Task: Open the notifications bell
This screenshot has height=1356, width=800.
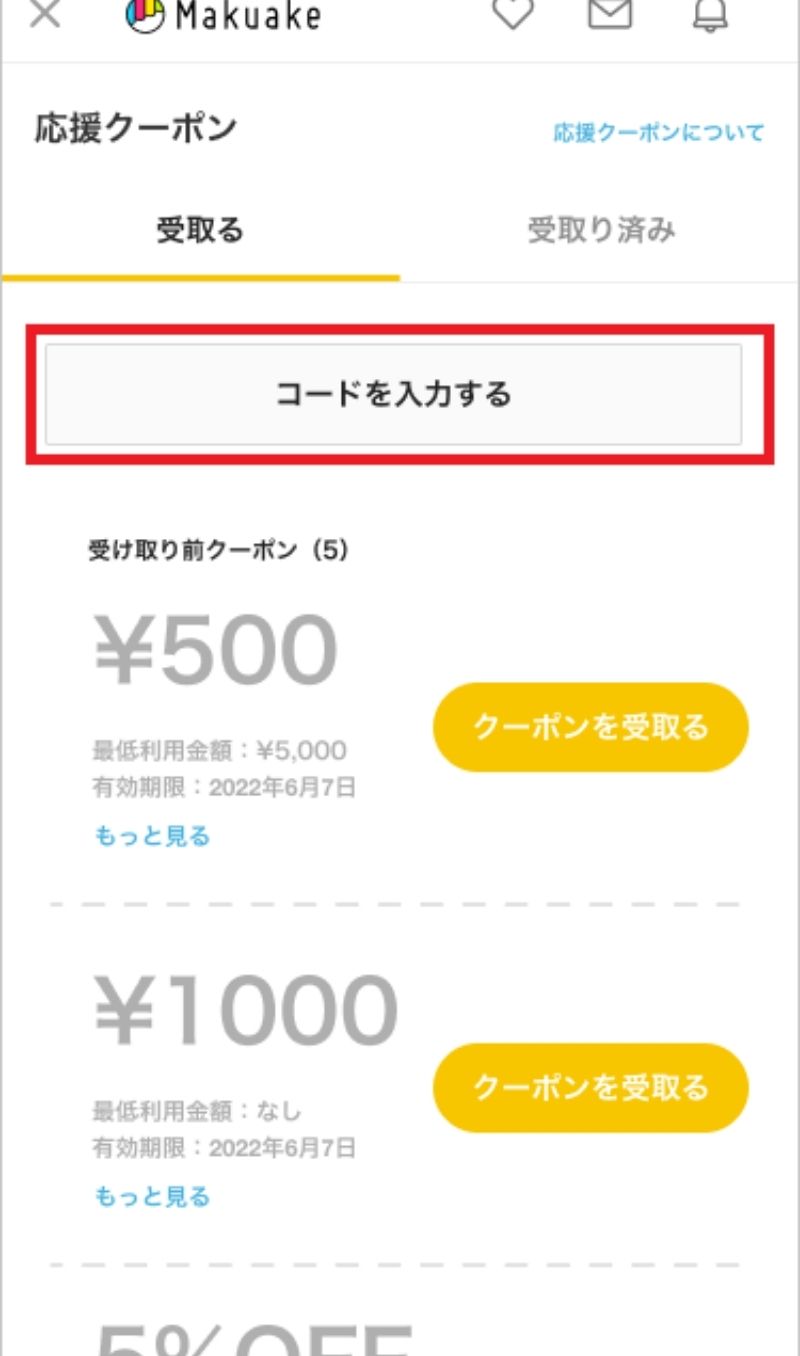Action: pyautogui.click(x=710, y=14)
